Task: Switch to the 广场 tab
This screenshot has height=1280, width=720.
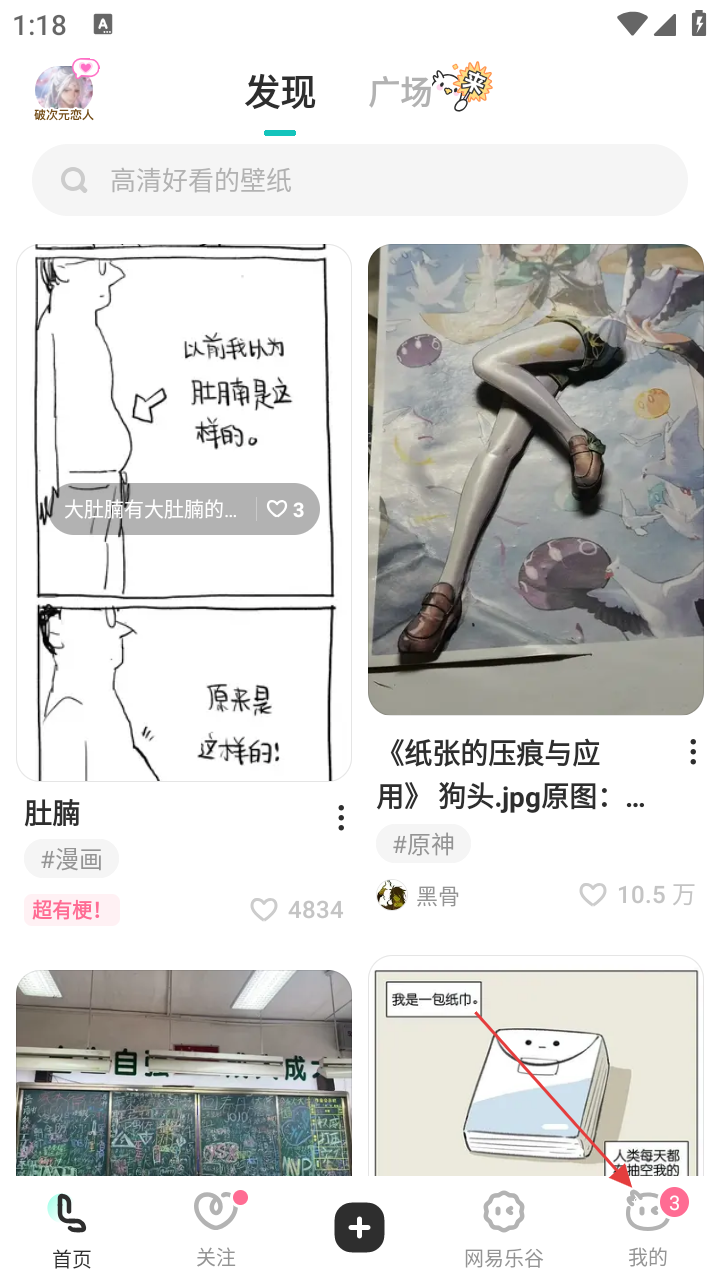Action: point(401,92)
